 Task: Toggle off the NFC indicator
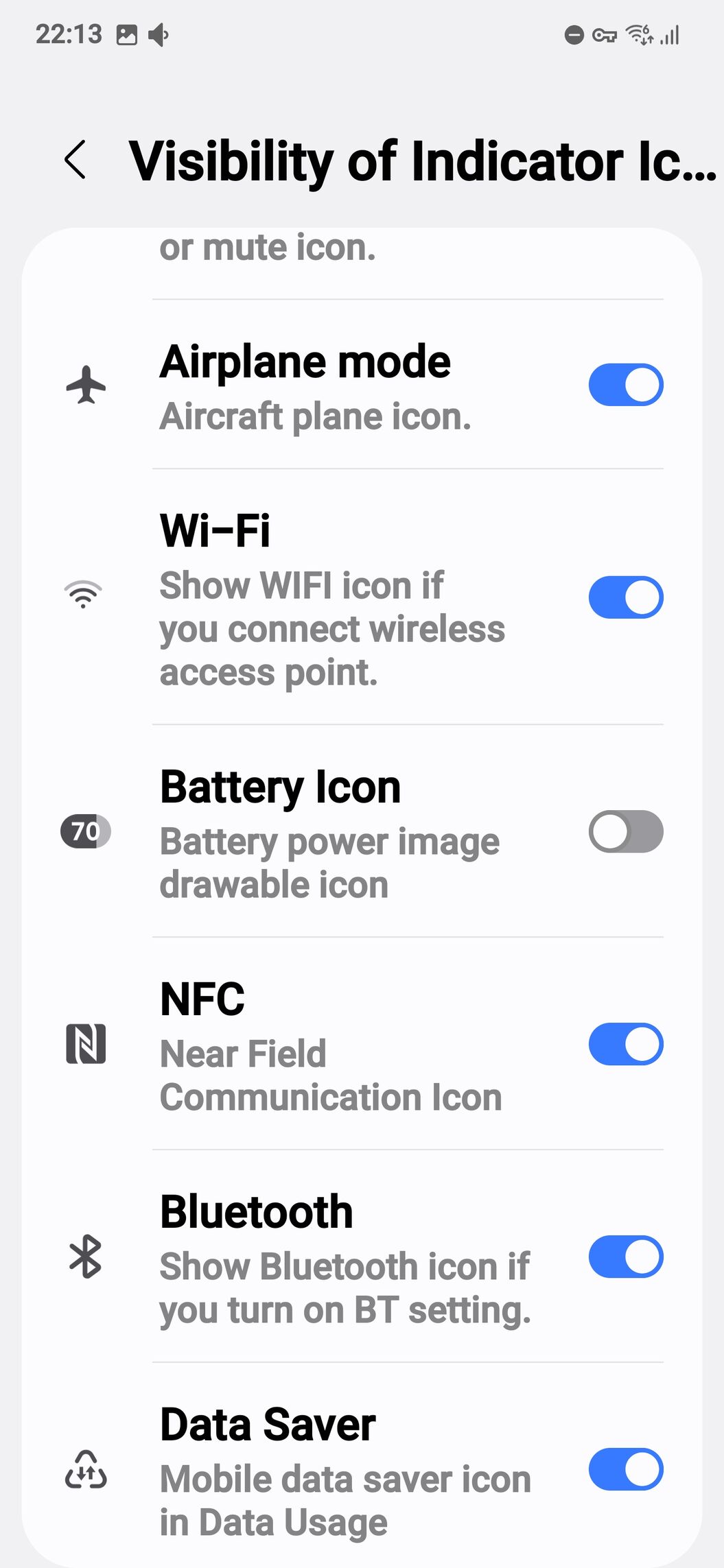click(625, 1044)
